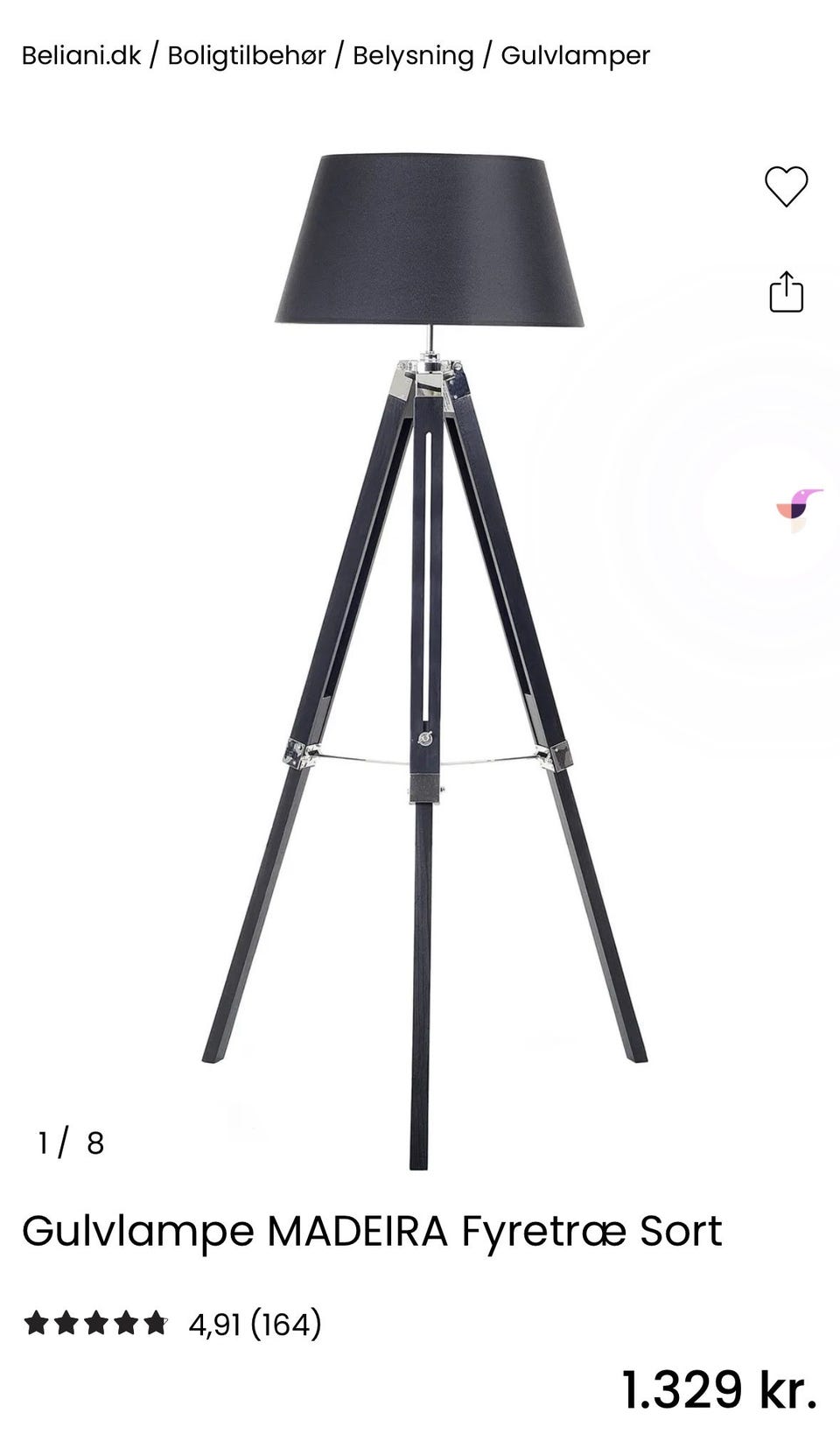Share this floor lamp product
This screenshot has width=840, height=1448.
click(786, 292)
